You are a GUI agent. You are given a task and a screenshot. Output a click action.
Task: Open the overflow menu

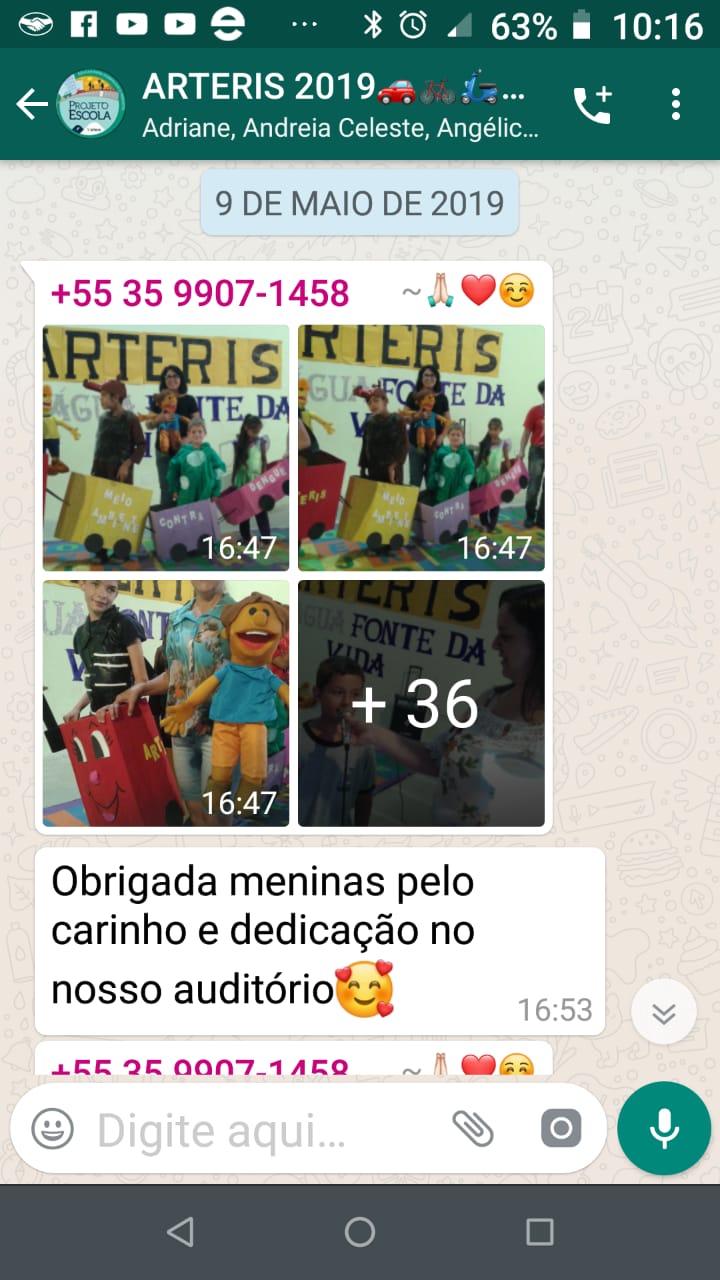(676, 104)
